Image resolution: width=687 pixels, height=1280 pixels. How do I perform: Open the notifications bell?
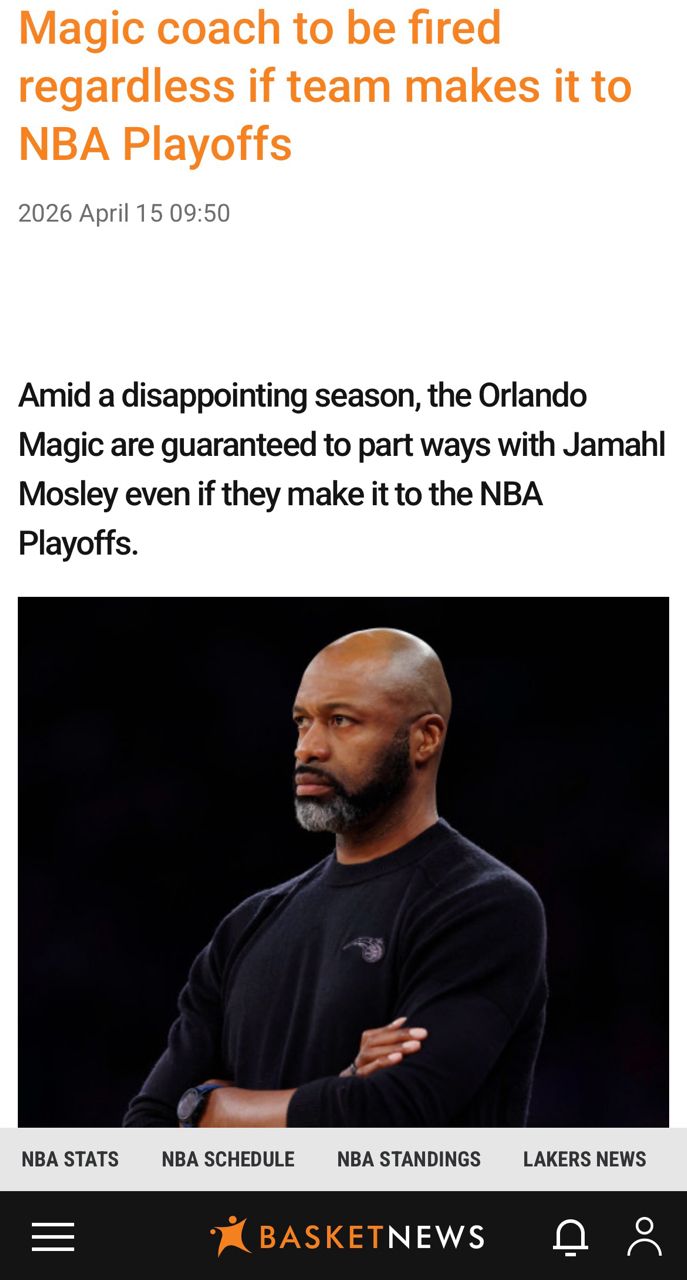(571, 1237)
